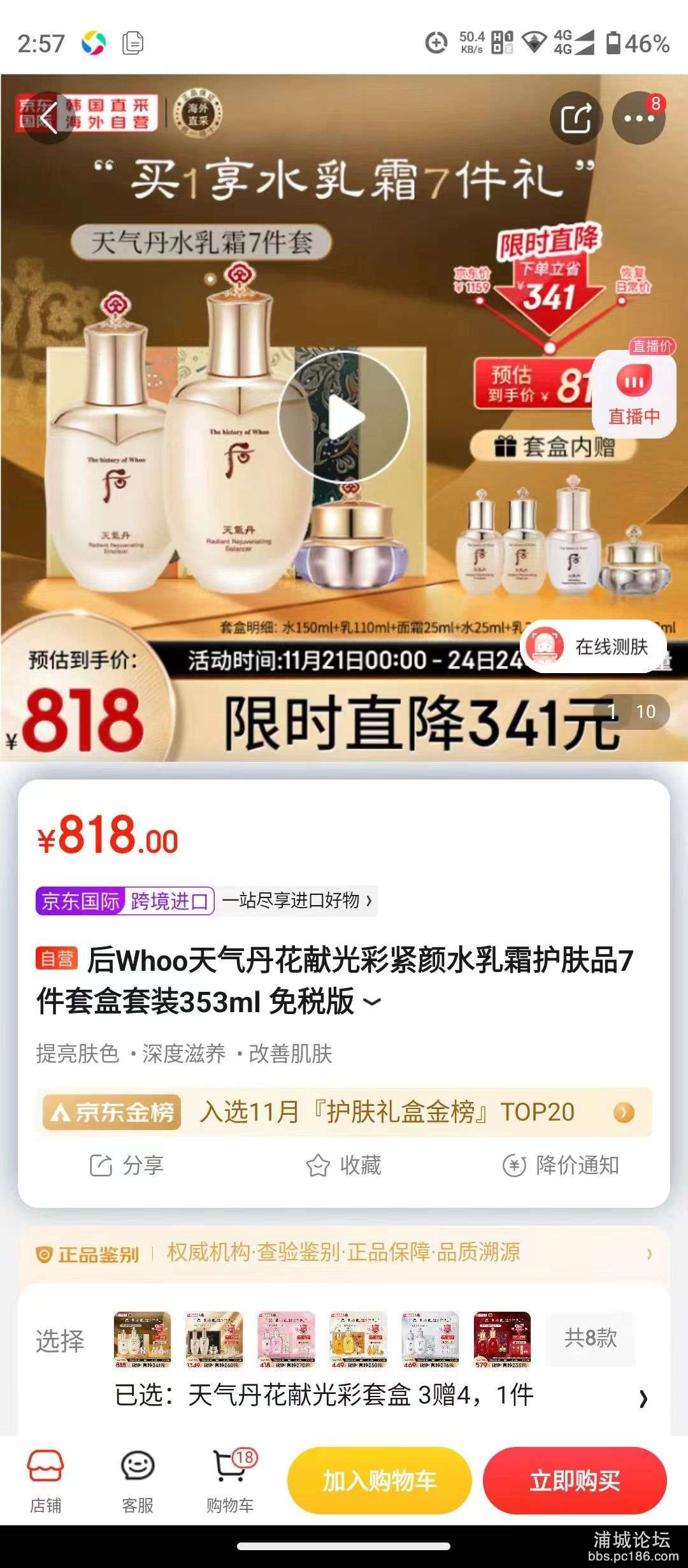Select the red gift set variant thumbnail

click(x=502, y=1340)
